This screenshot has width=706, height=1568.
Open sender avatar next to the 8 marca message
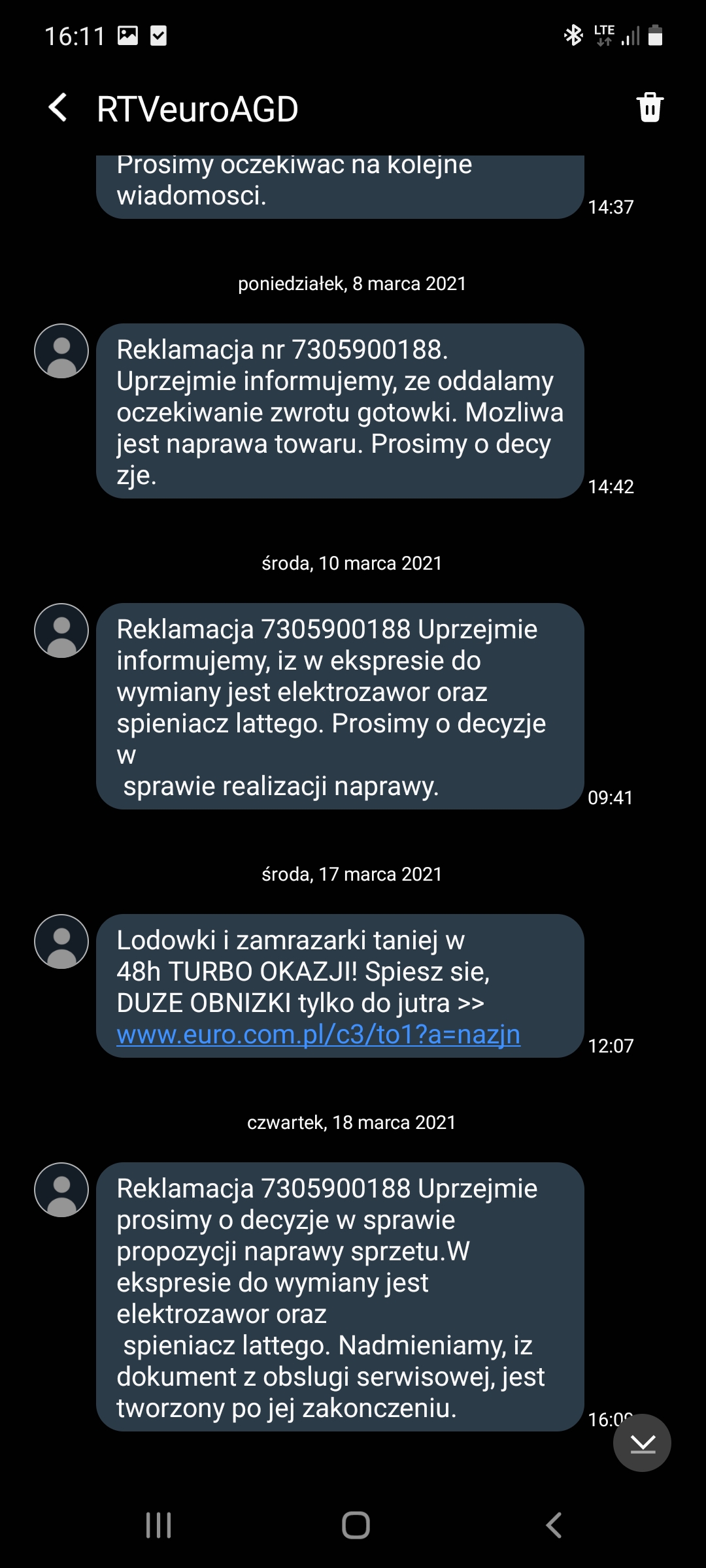tap(61, 351)
